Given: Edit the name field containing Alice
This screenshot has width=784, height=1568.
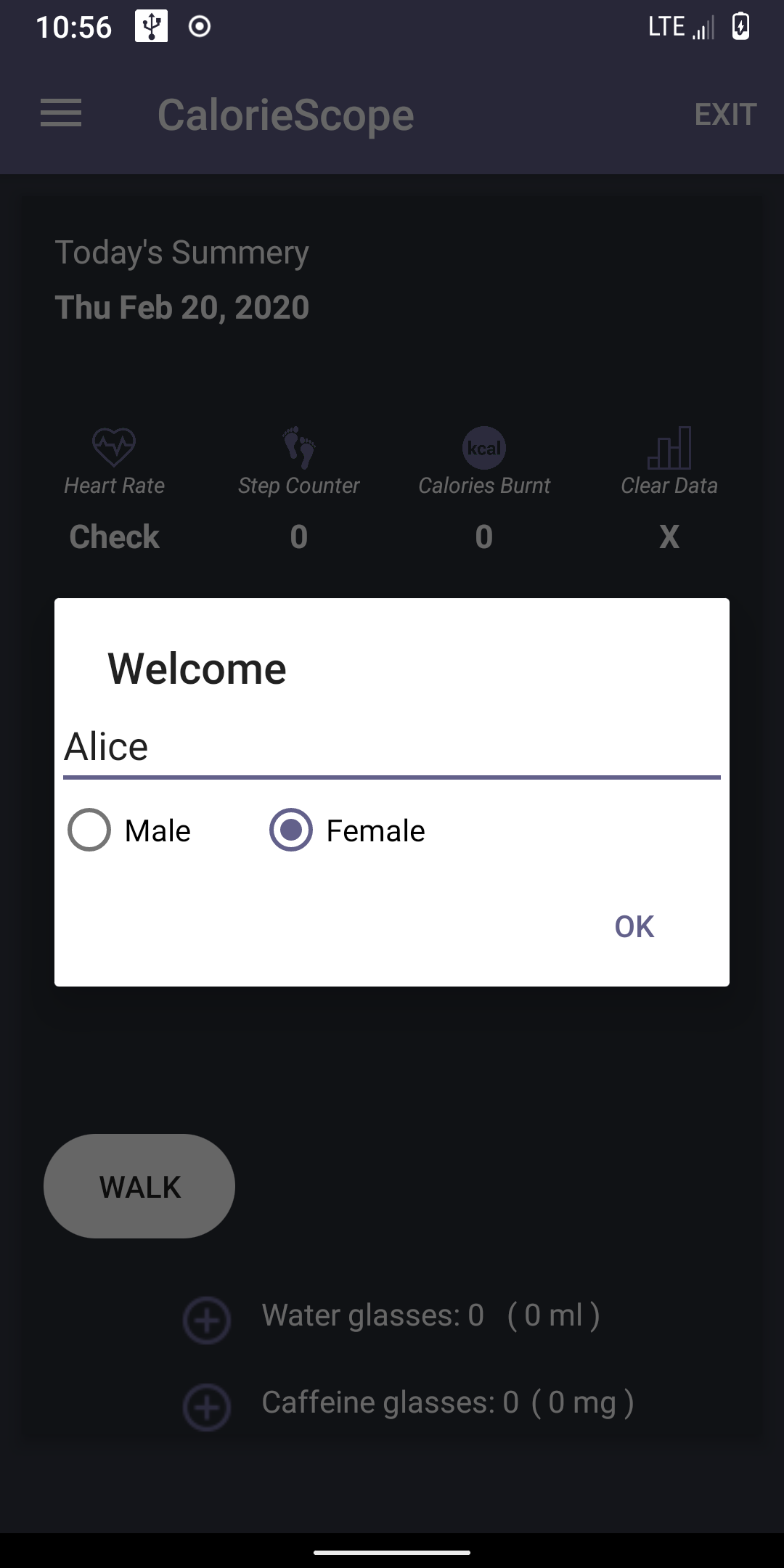Looking at the screenshot, I should tap(392, 747).
